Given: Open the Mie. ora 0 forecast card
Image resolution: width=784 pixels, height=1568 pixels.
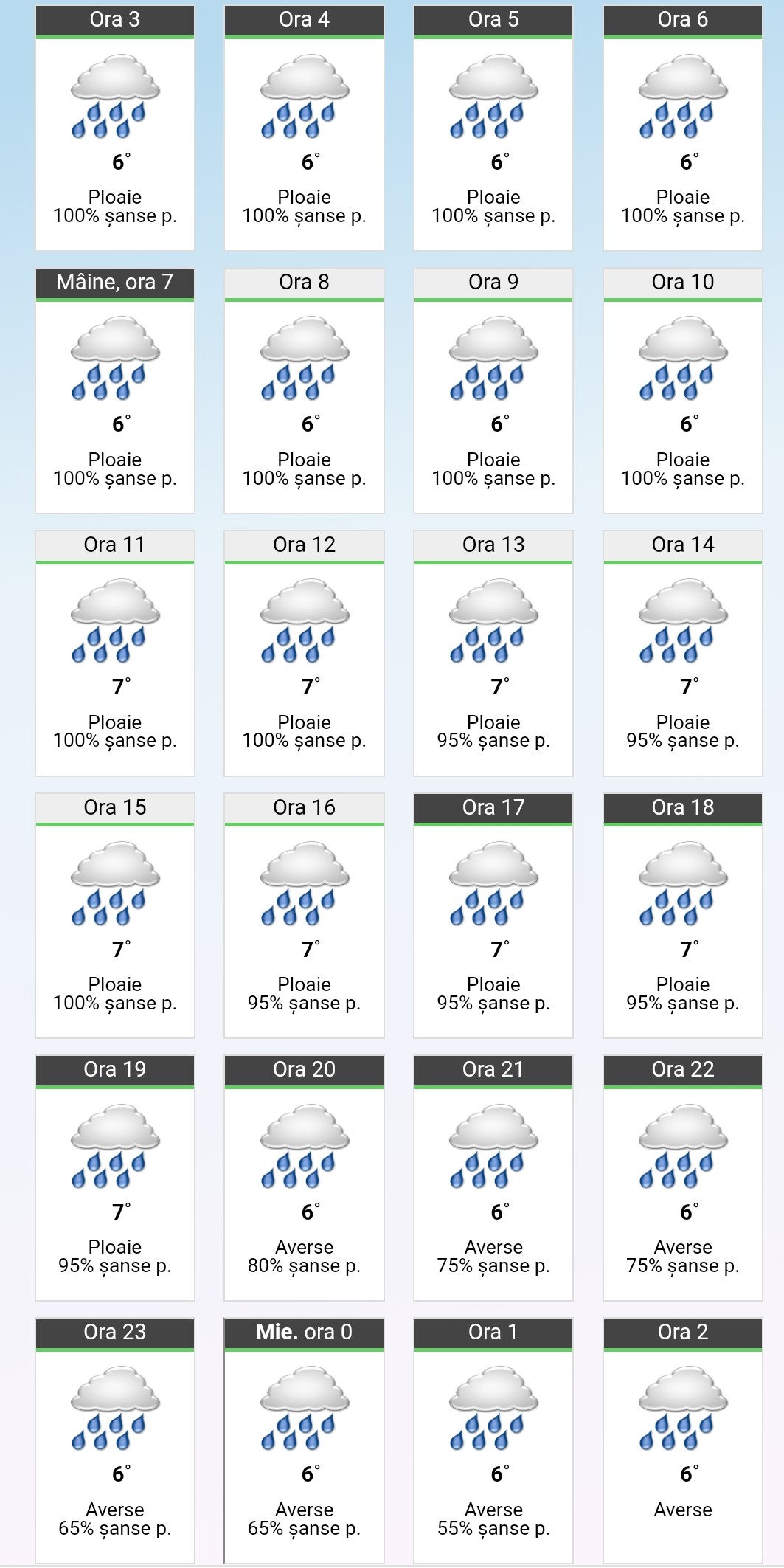Looking at the screenshot, I should 304,1440.
